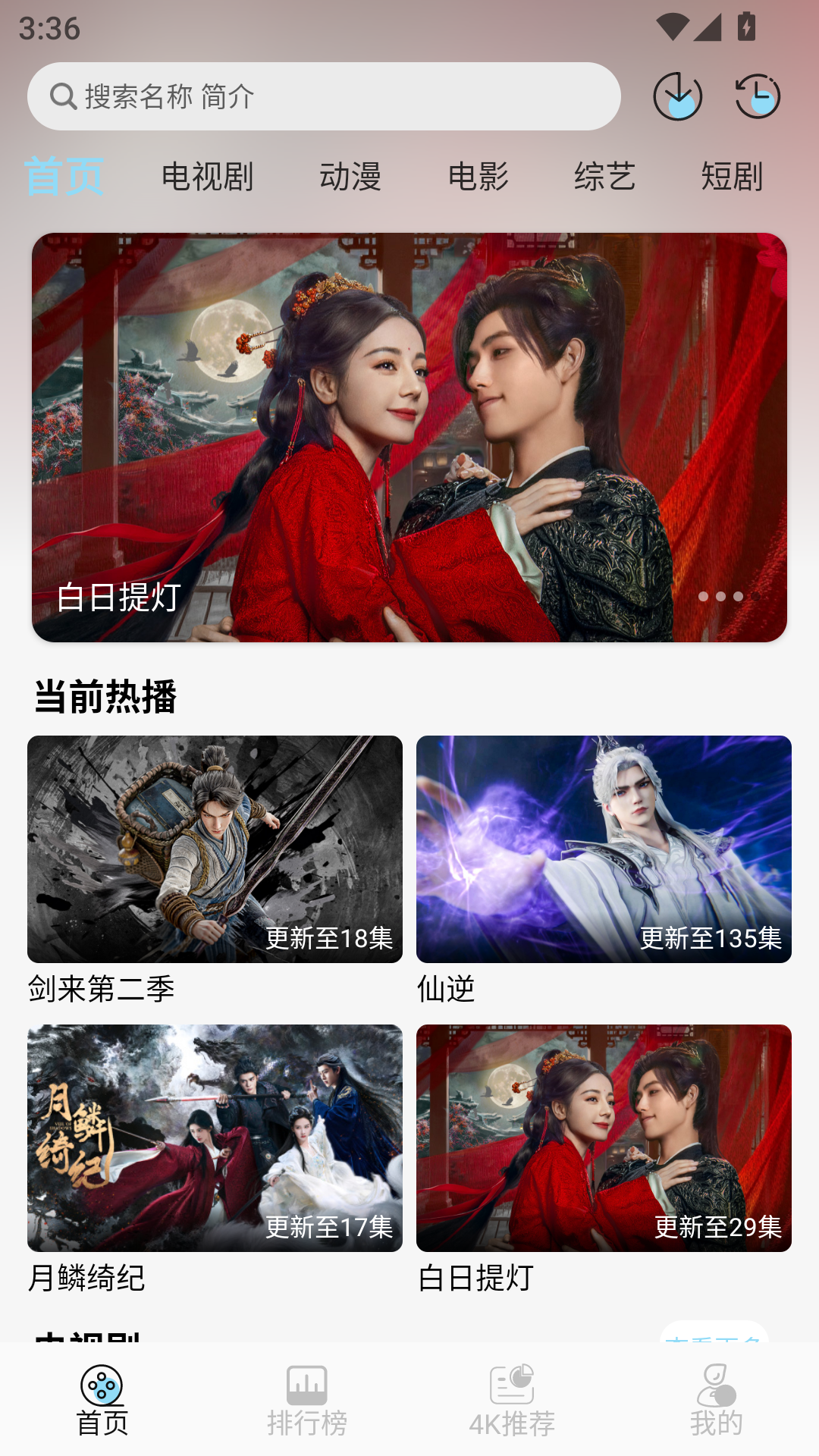Open the download manager icon
The height and width of the screenshot is (1456, 819).
(679, 96)
